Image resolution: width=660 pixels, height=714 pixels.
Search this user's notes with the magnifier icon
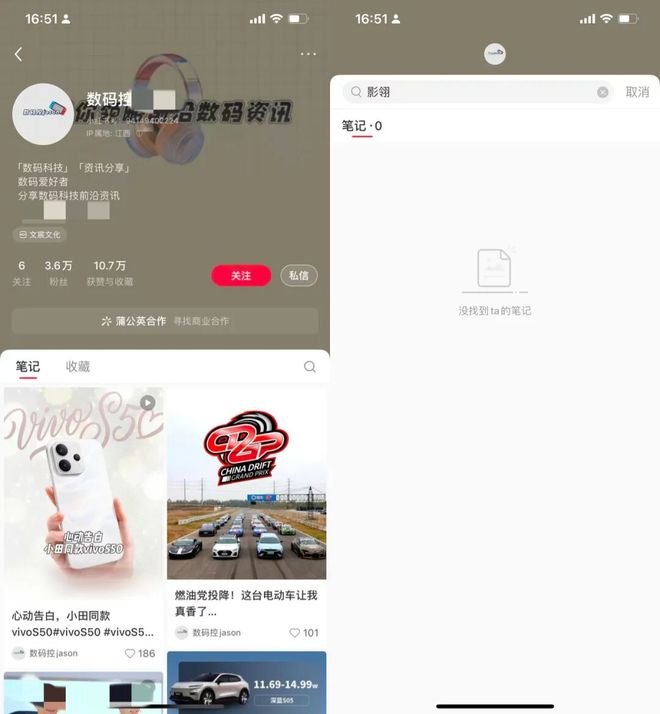(x=309, y=367)
